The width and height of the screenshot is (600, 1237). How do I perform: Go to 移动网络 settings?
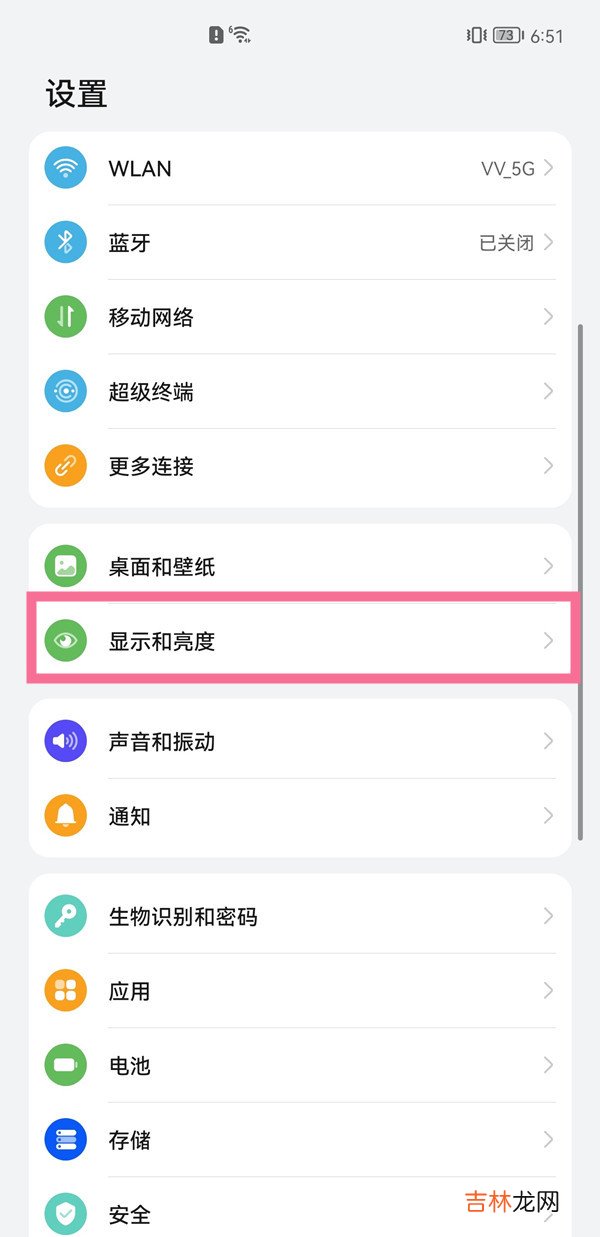(300, 317)
